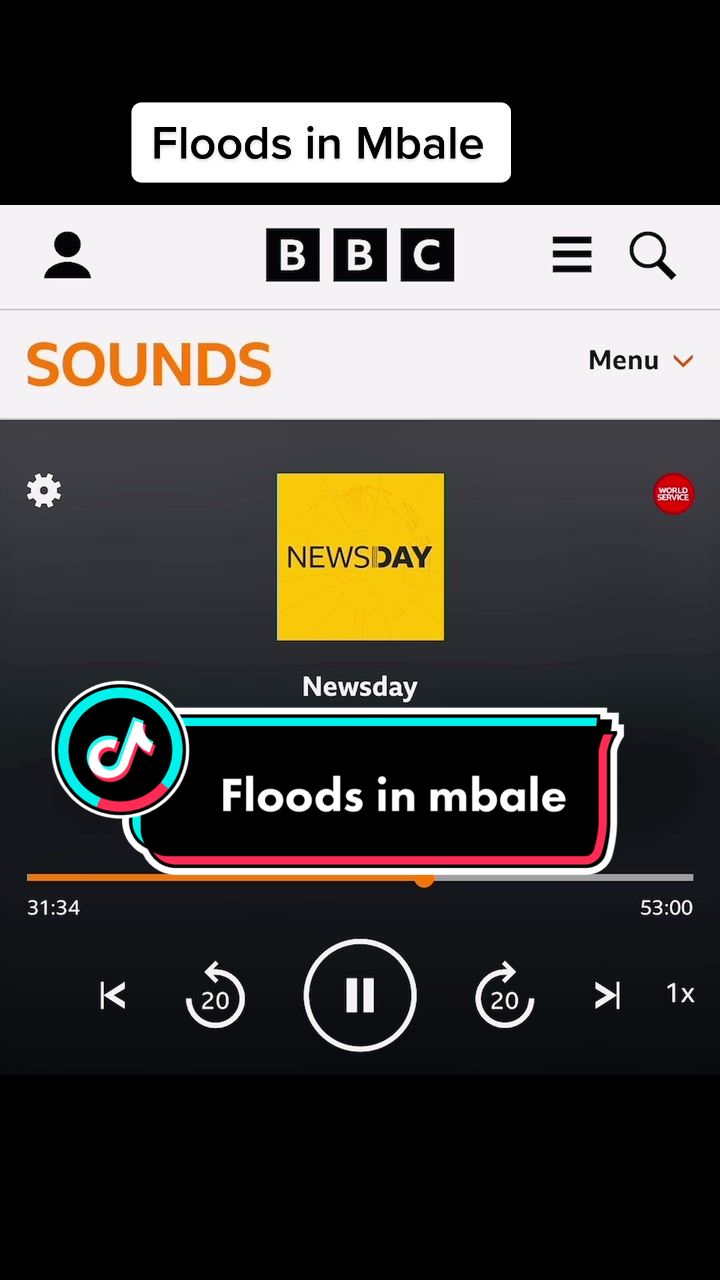Rewind 20 seconds

(215, 995)
